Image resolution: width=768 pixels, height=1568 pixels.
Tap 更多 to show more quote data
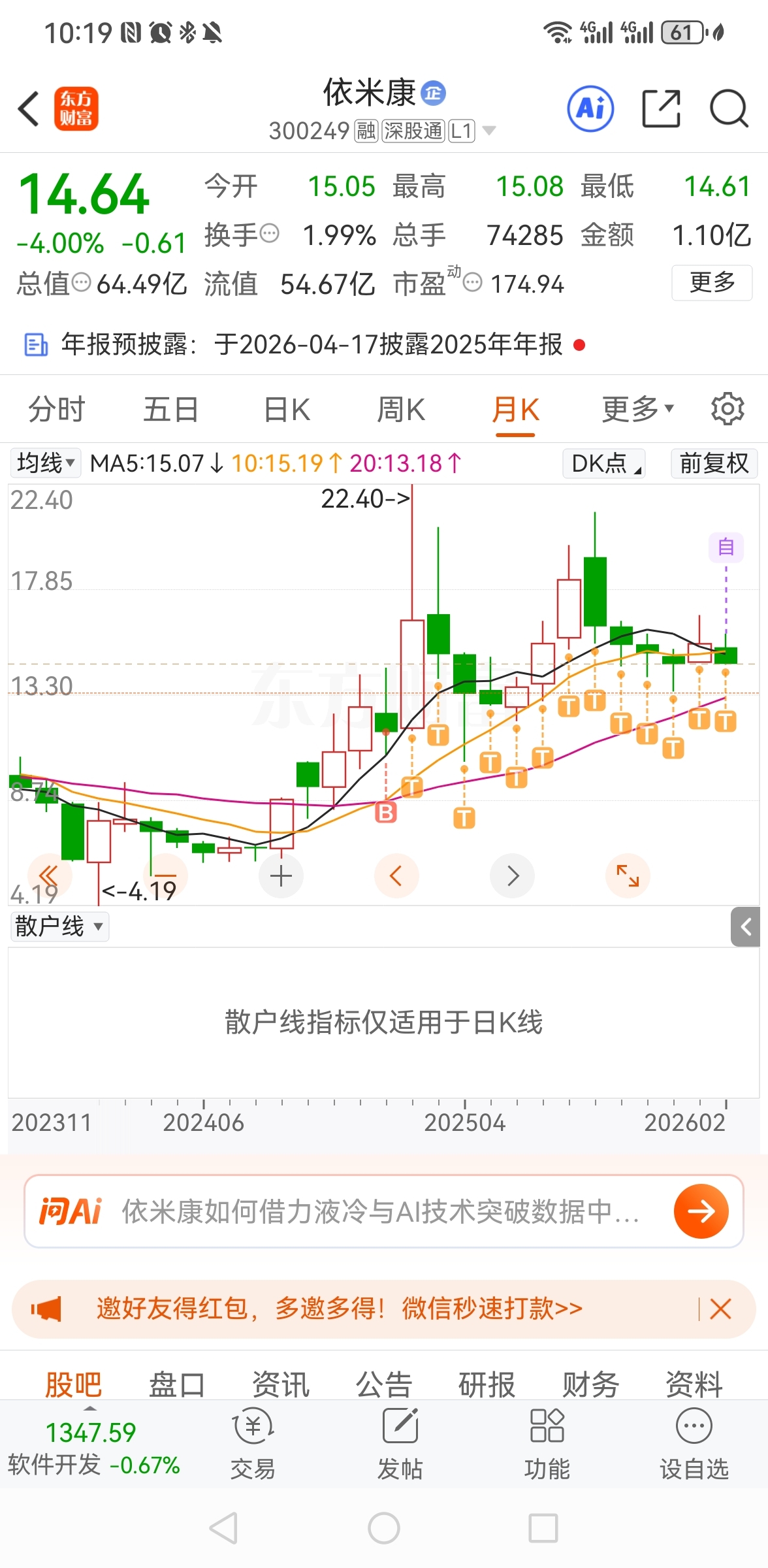[712, 282]
